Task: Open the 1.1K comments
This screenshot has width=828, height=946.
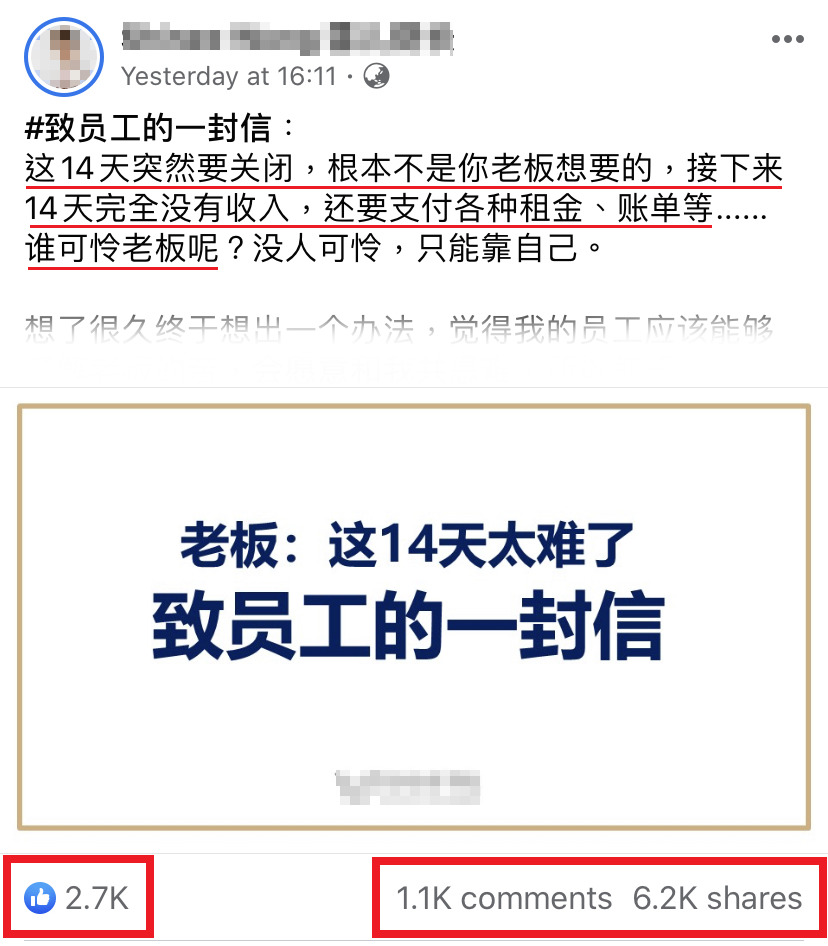Action: pos(504,897)
